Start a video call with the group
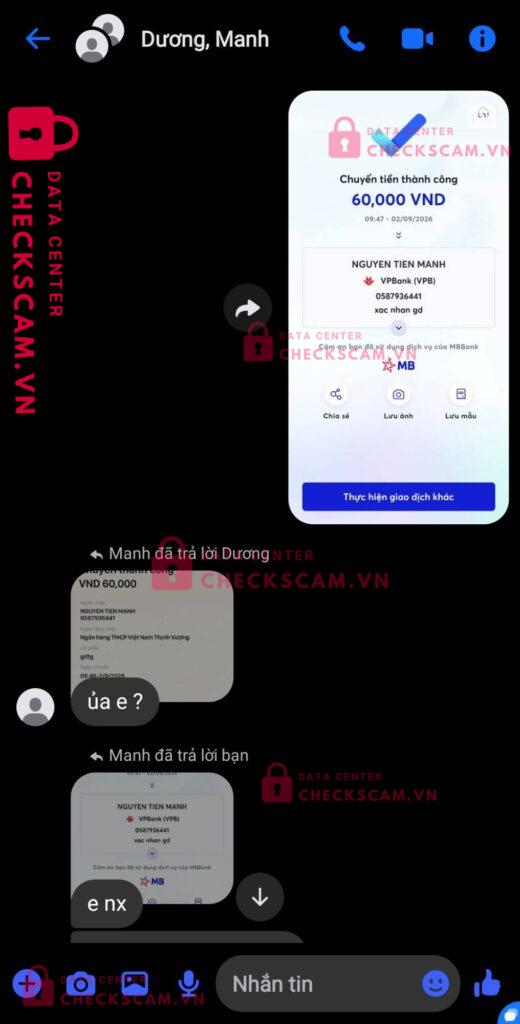This screenshot has width=520, height=1024. [x=417, y=39]
